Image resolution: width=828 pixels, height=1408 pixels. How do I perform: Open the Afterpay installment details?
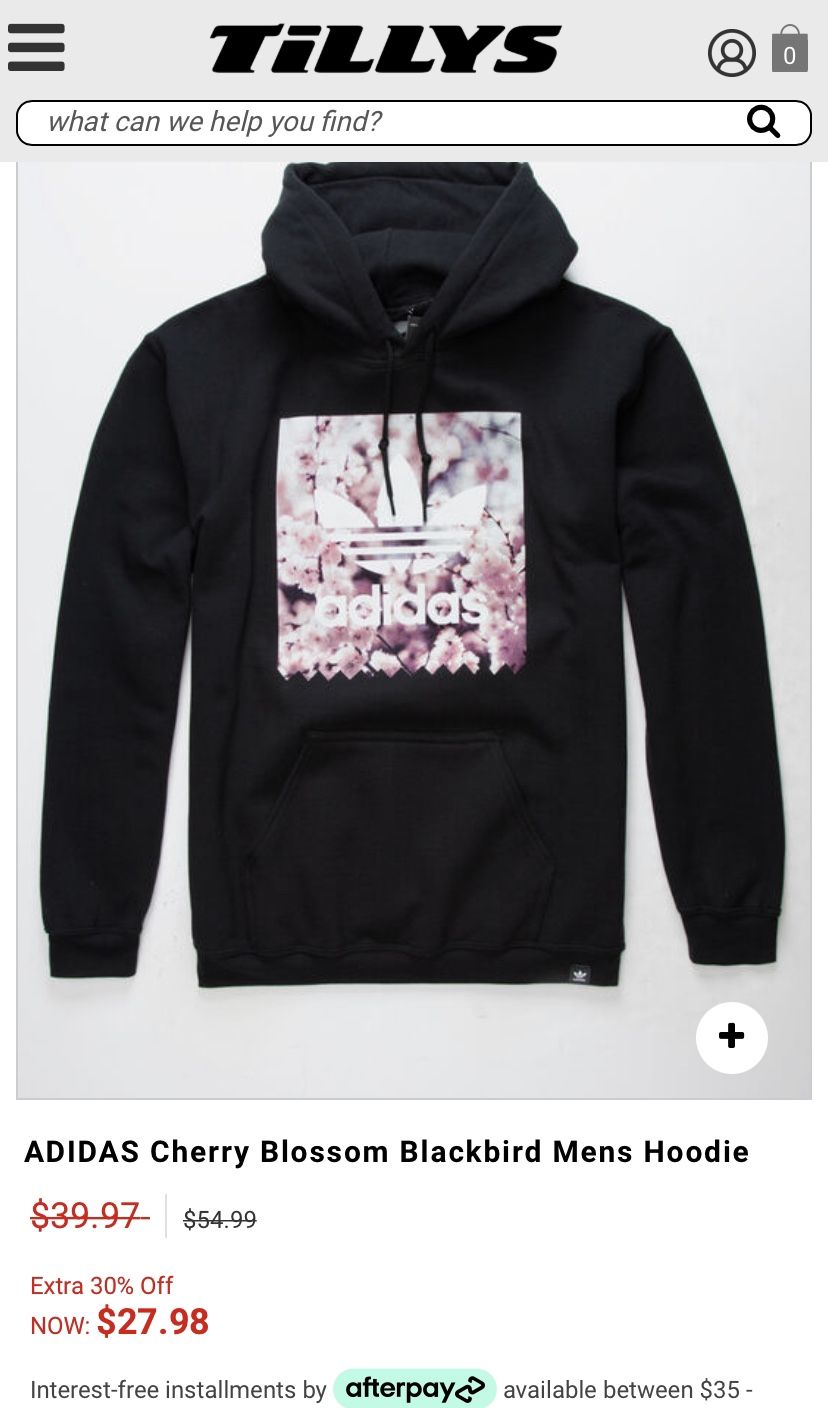tap(414, 1389)
